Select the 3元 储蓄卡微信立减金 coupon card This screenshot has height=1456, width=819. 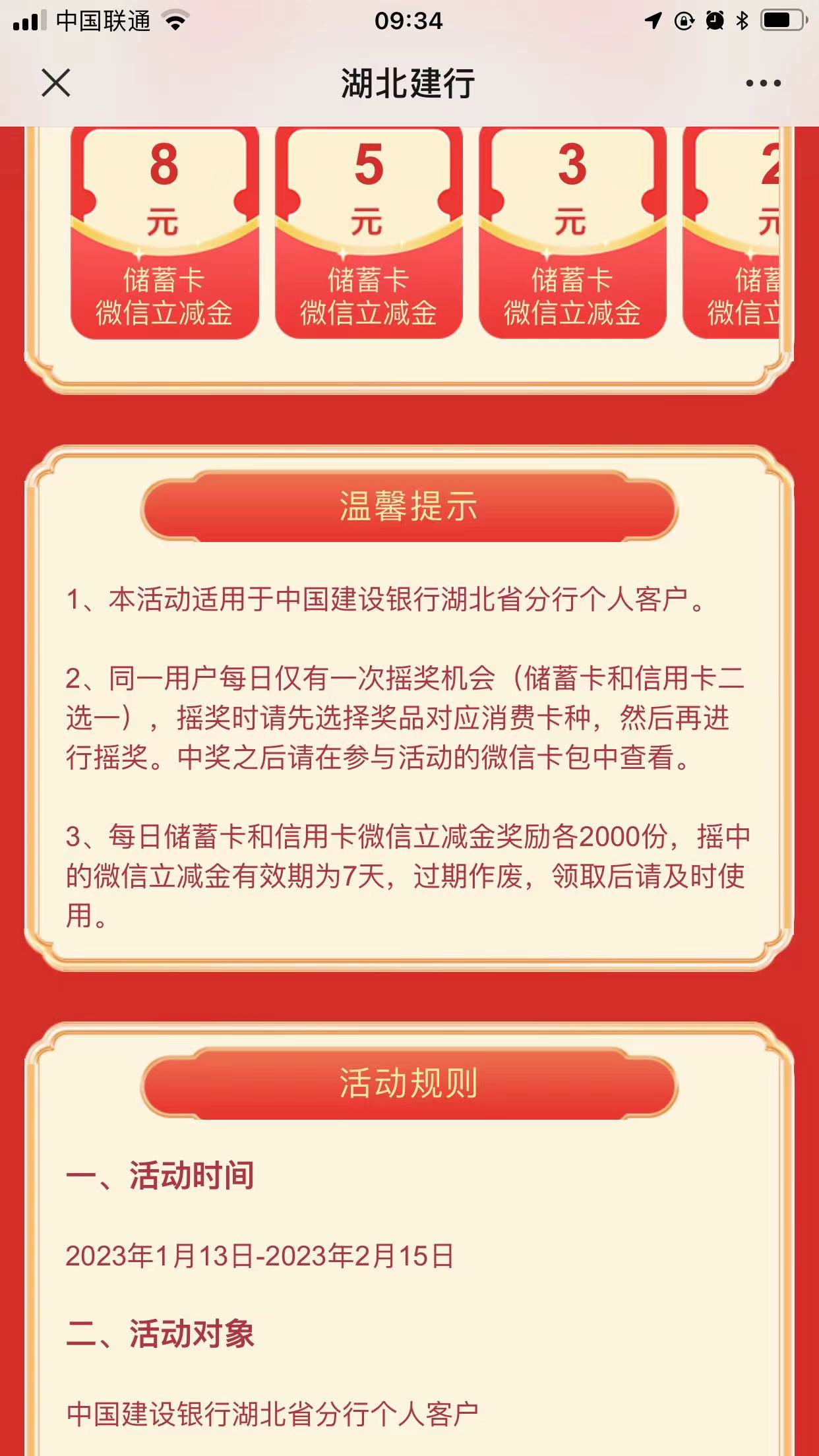click(572, 234)
